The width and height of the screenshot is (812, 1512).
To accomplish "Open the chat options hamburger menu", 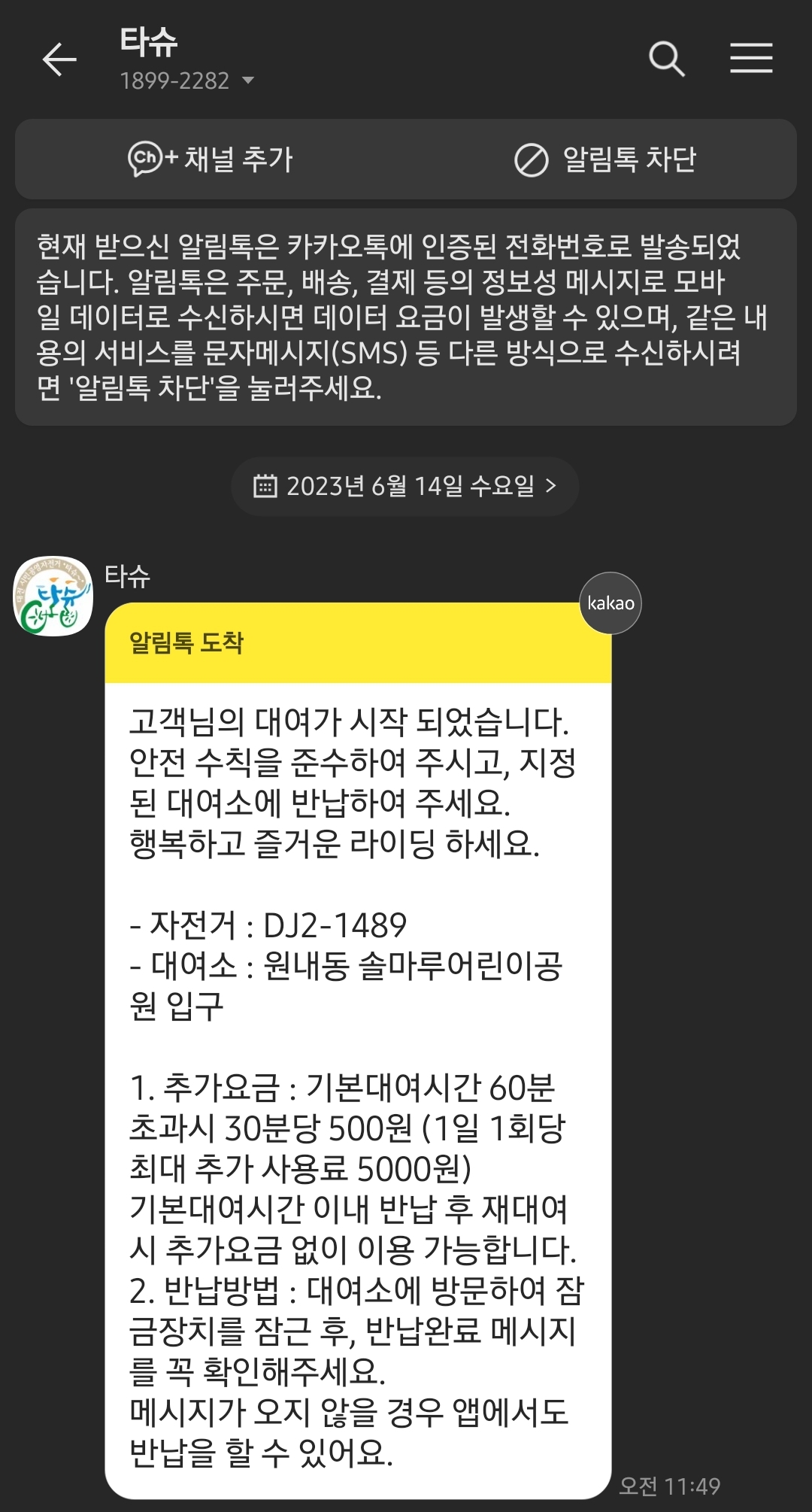I will tap(751, 59).
